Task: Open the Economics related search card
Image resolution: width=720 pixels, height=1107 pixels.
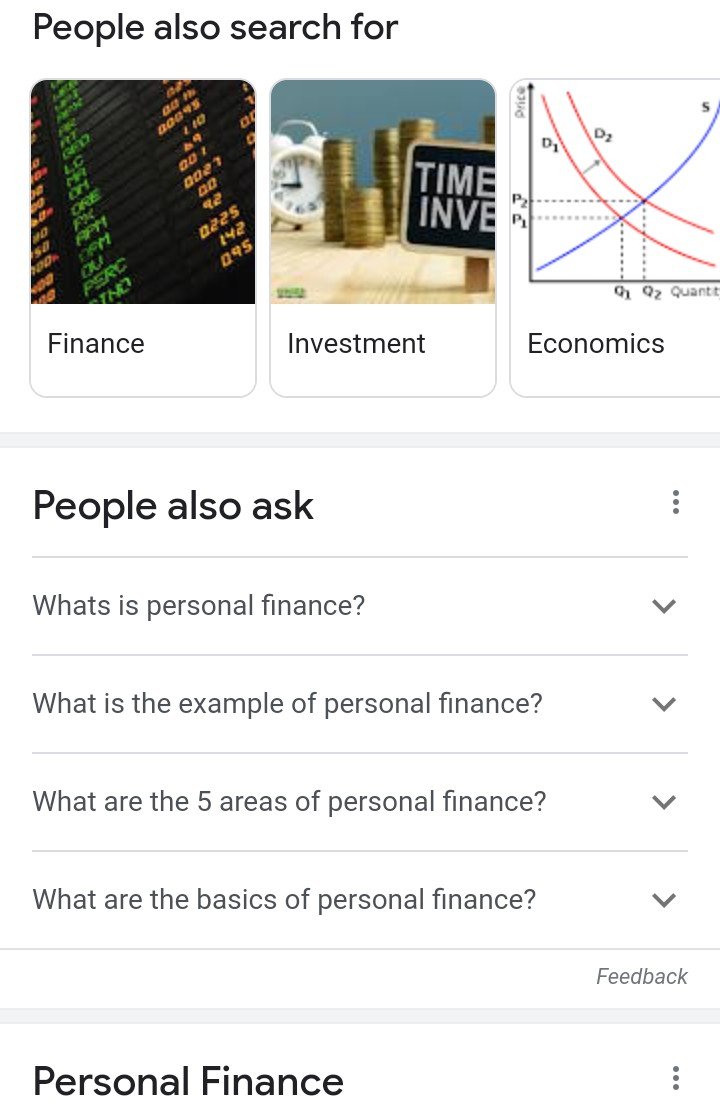Action: 615,238
